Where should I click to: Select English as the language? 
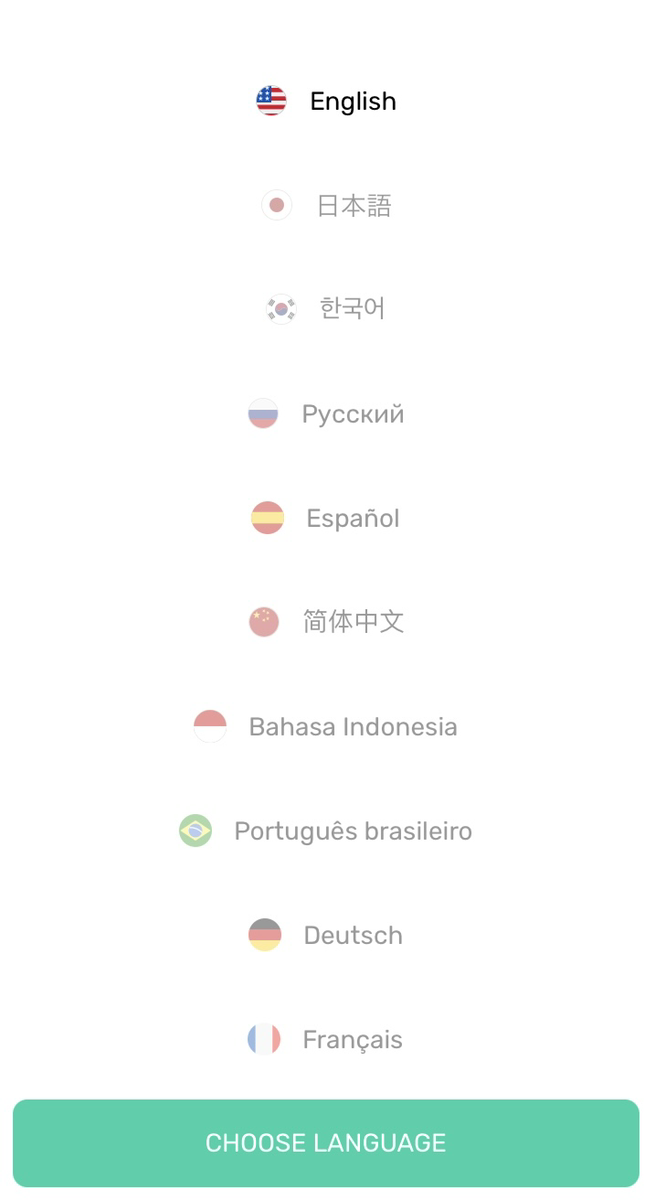[351, 101]
